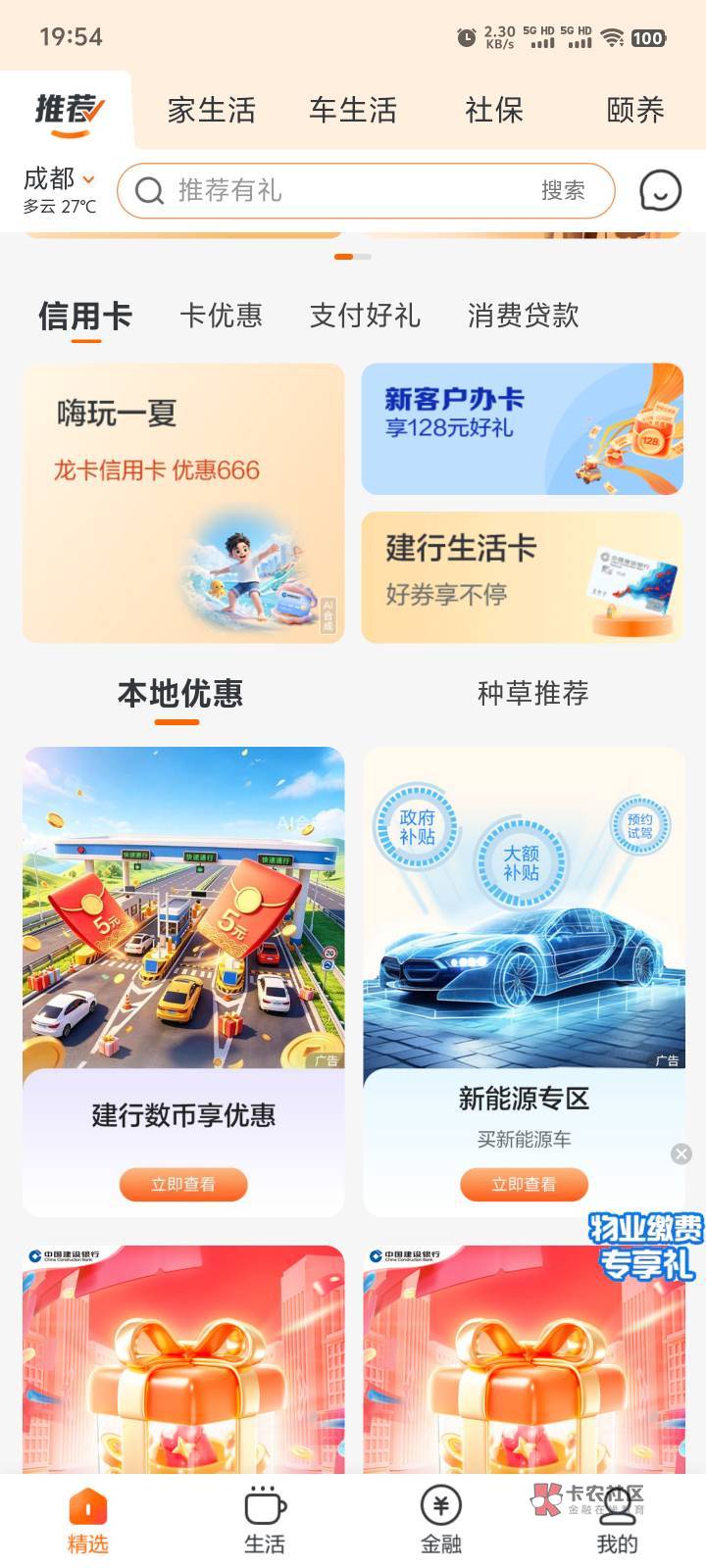Tap 立即查看 under 建行数币享优惠
The width and height of the screenshot is (706, 1568).
(183, 1184)
